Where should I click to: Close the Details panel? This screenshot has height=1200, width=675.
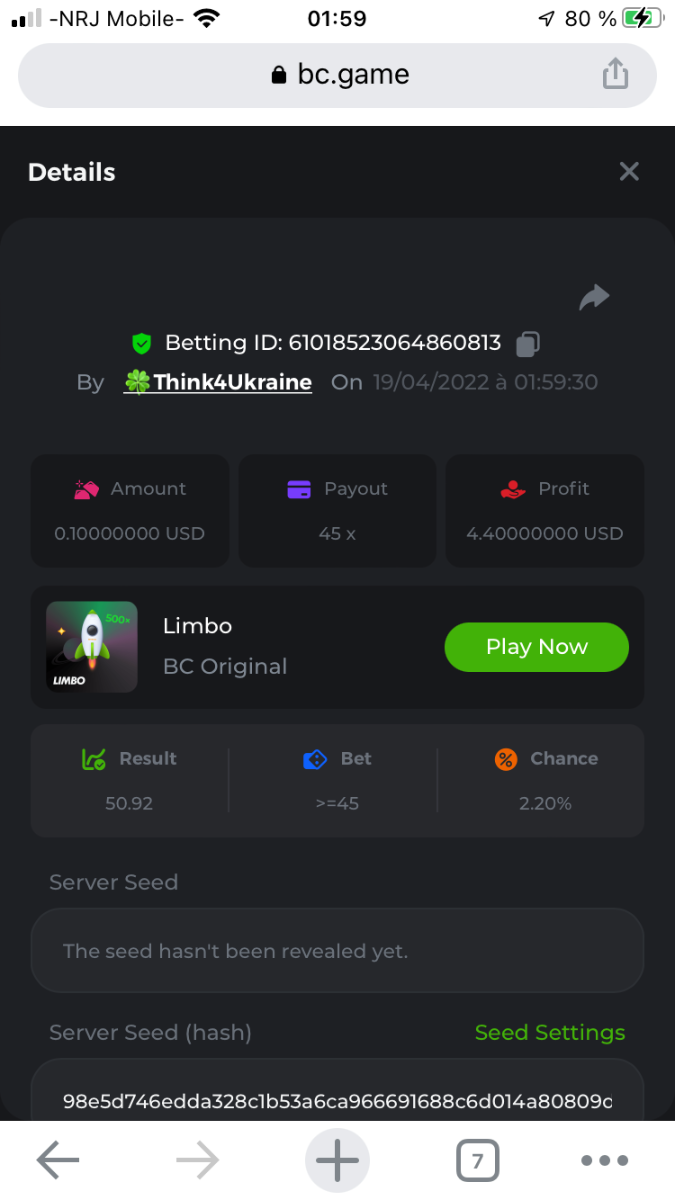pyautogui.click(x=628, y=171)
